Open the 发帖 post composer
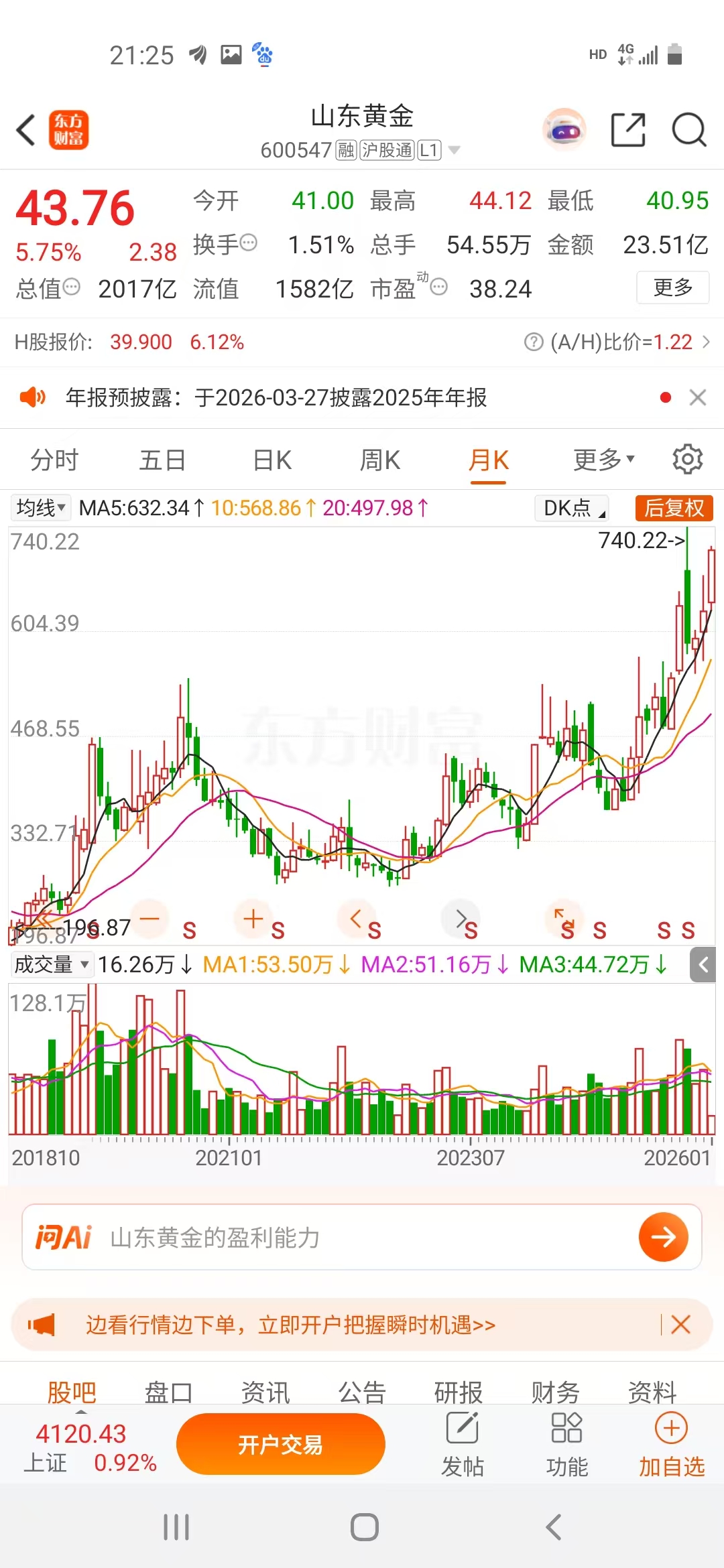Image resolution: width=724 pixels, height=1568 pixels. coord(462,1444)
